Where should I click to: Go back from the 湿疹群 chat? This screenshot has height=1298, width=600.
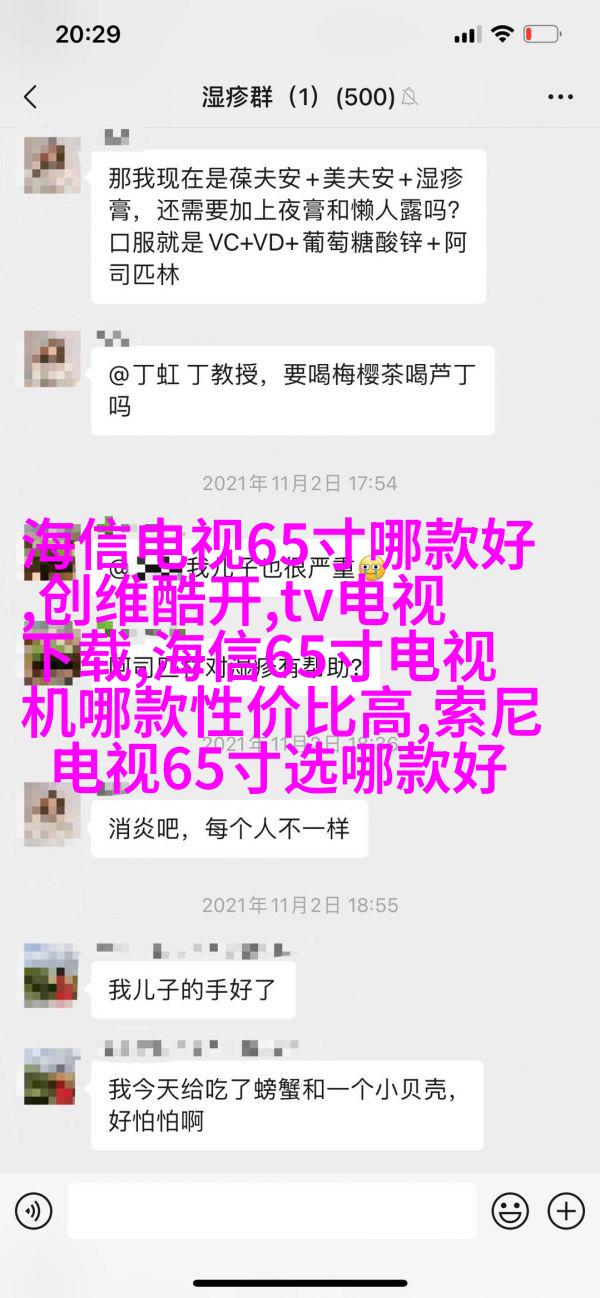click(30, 97)
